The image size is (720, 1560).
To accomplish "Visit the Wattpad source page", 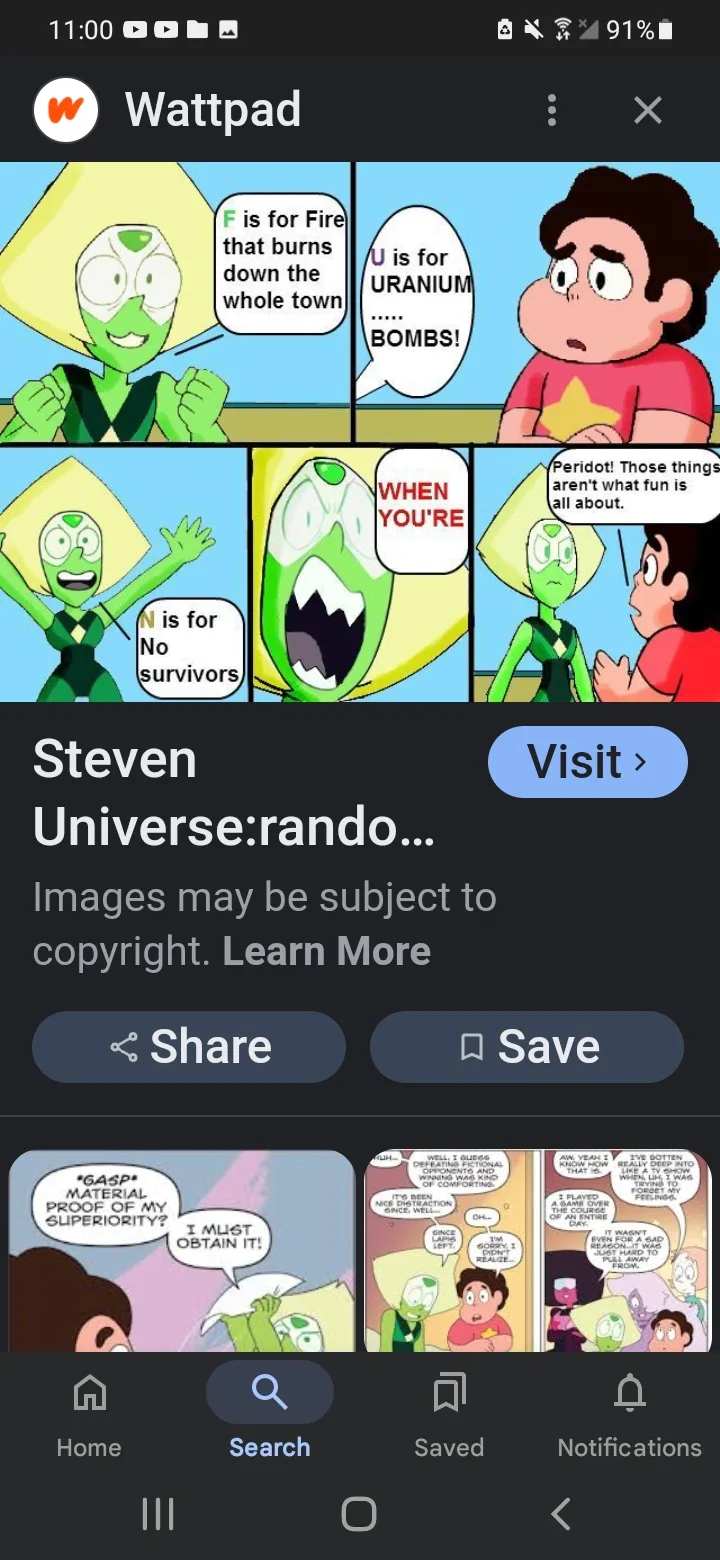I will [x=587, y=762].
